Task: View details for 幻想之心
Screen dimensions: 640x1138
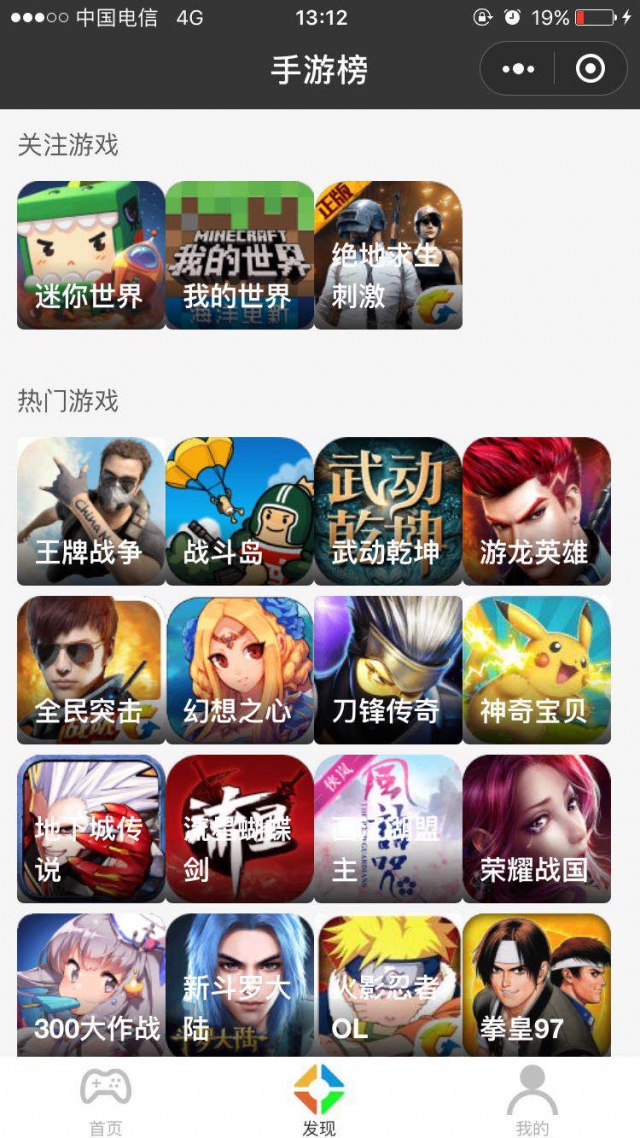Action: click(x=240, y=670)
